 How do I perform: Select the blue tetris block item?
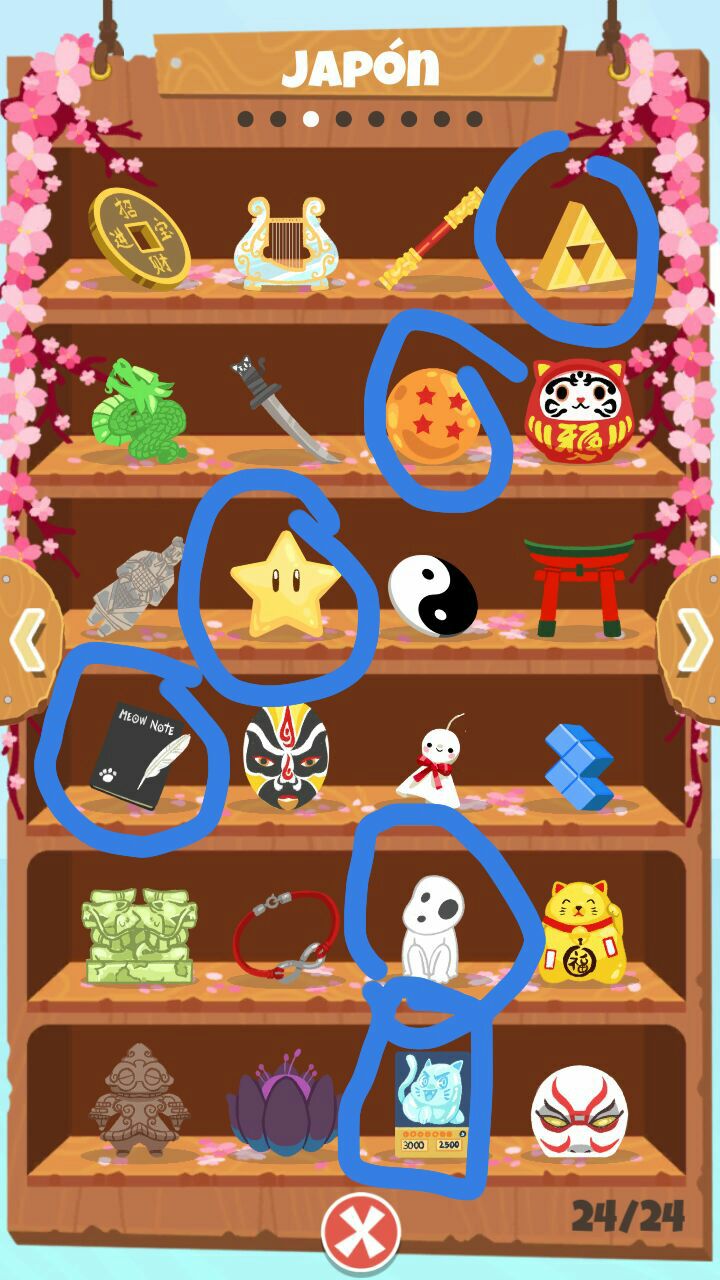pyautogui.click(x=580, y=765)
